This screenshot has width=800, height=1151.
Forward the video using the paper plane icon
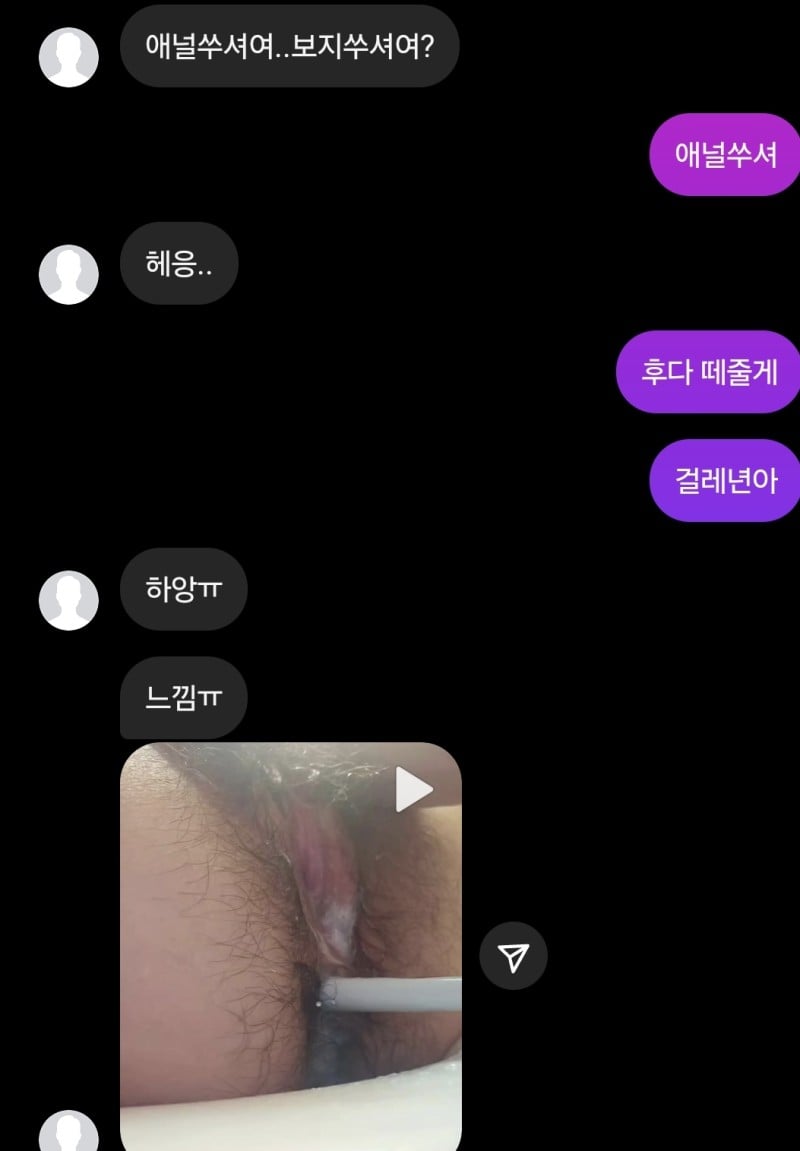point(513,955)
